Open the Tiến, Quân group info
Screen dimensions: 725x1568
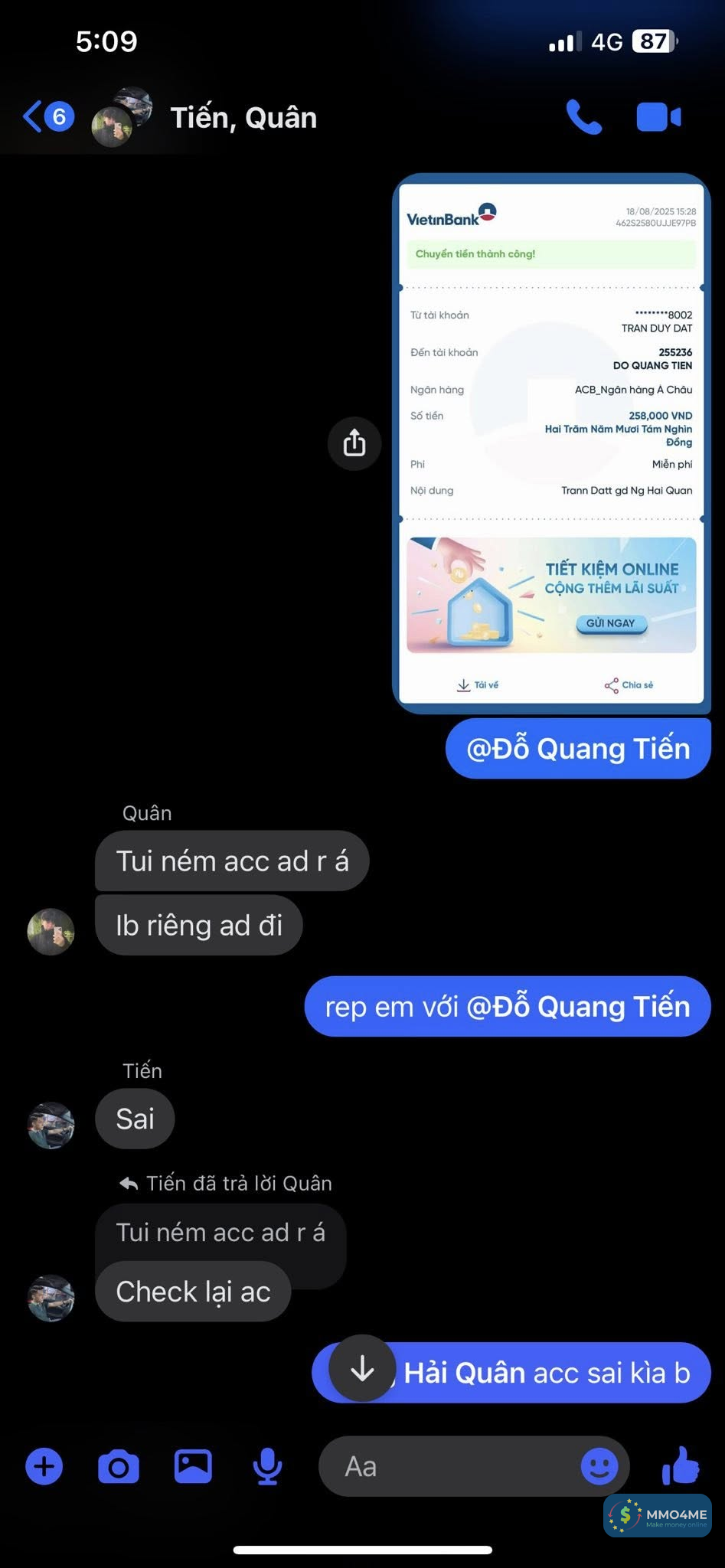(x=243, y=118)
